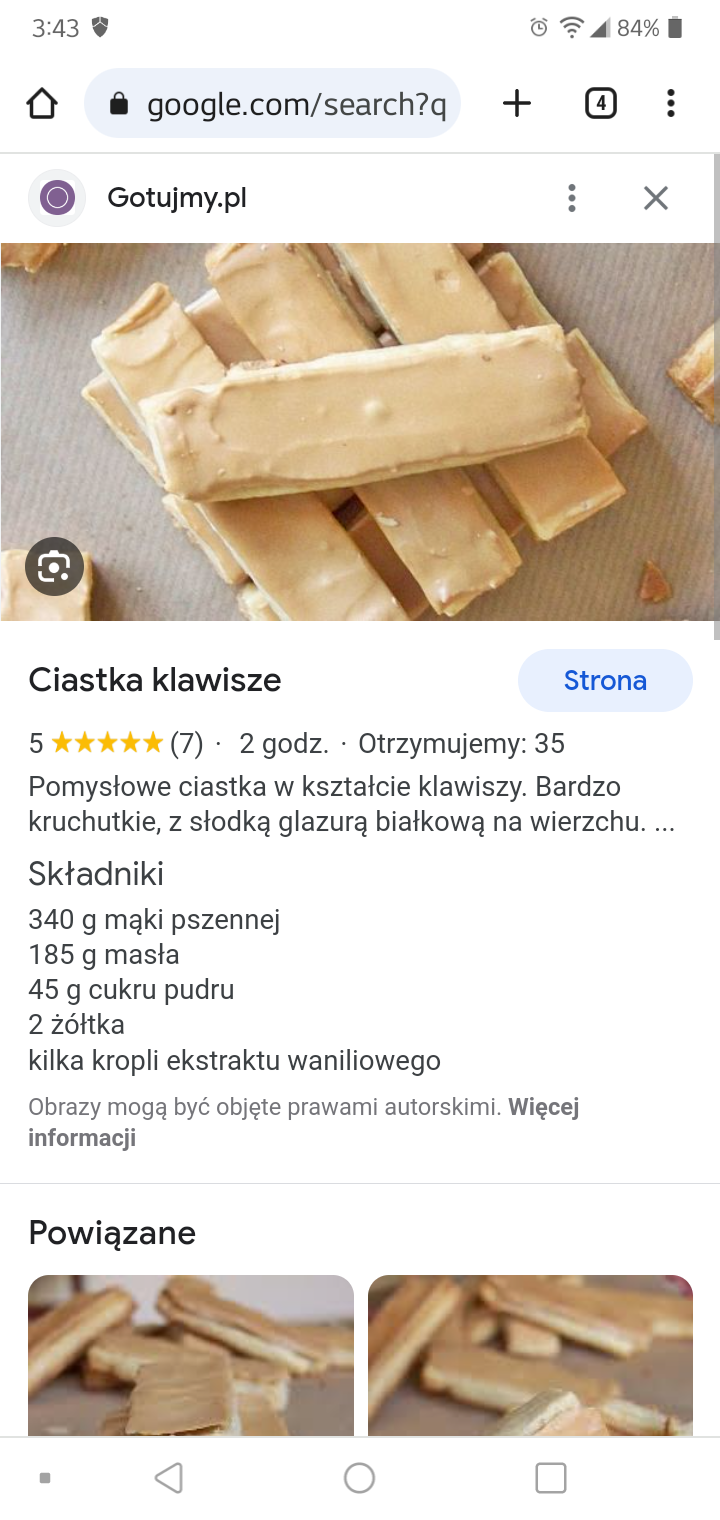Open the Chrome overflow menu
This screenshot has height=1520, width=720.
pyautogui.click(x=670, y=103)
